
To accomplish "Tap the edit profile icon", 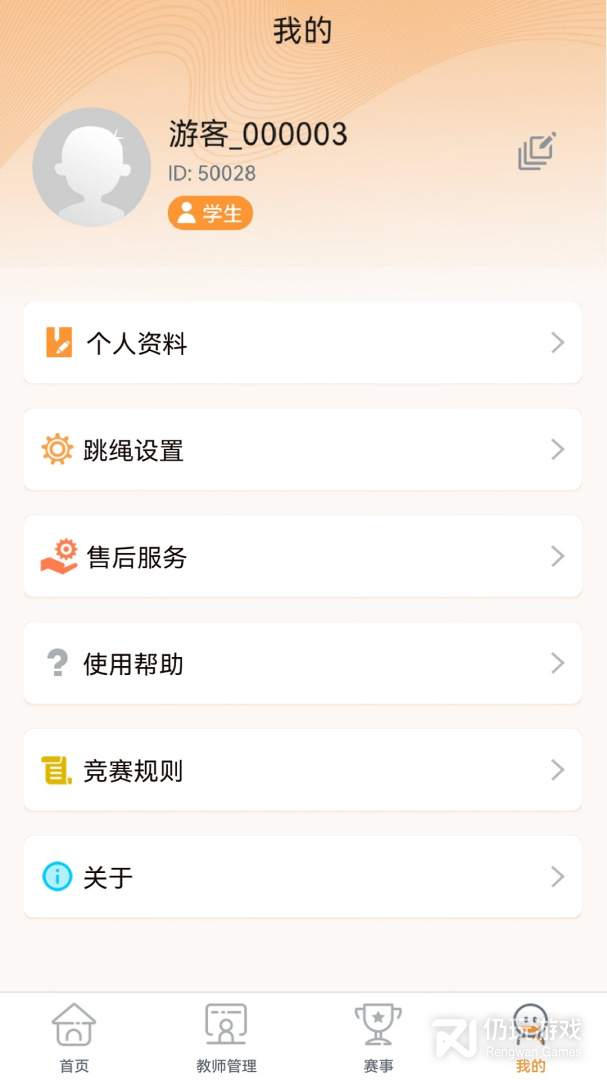I will (537, 152).
